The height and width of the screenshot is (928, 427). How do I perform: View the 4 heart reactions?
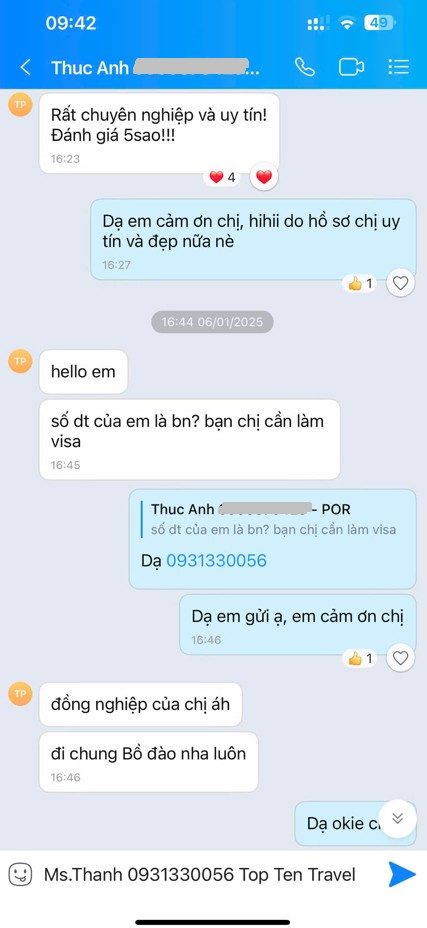tap(223, 177)
